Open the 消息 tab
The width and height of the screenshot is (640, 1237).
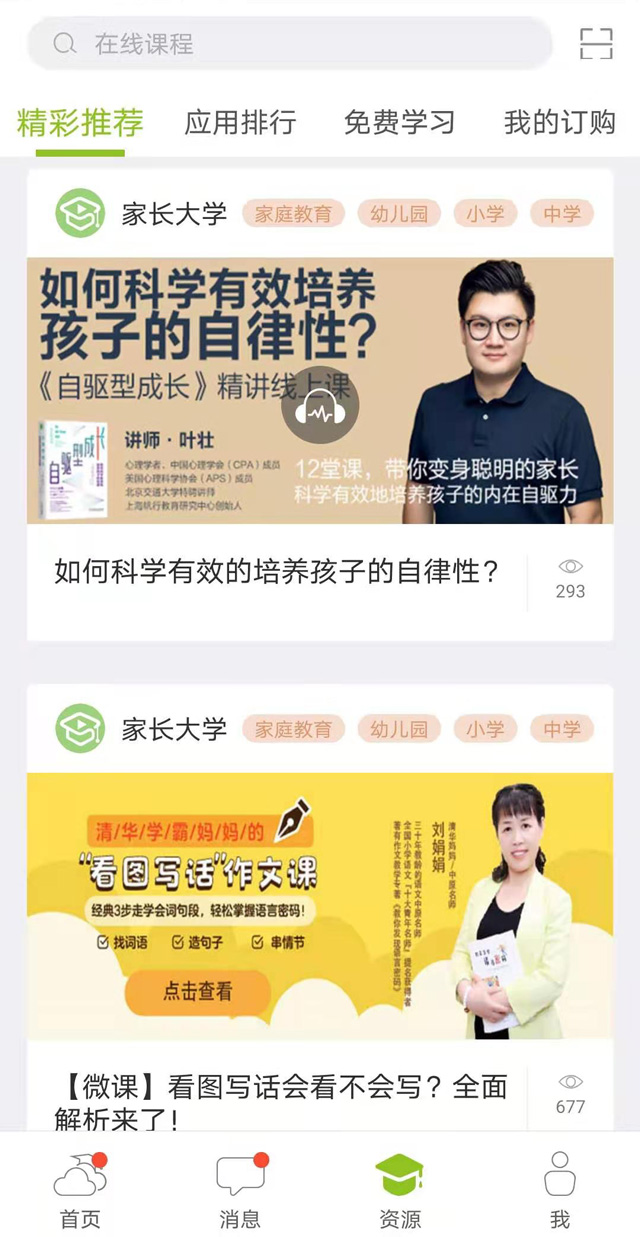[x=240, y=1190]
